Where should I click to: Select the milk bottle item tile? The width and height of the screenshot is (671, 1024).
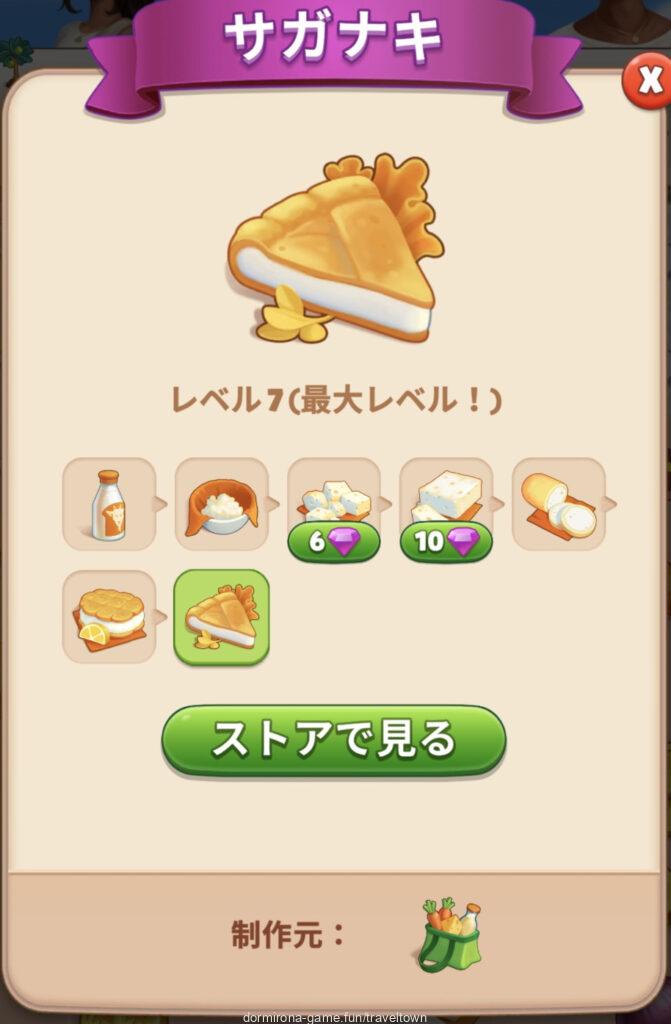click(x=109, y=504)
